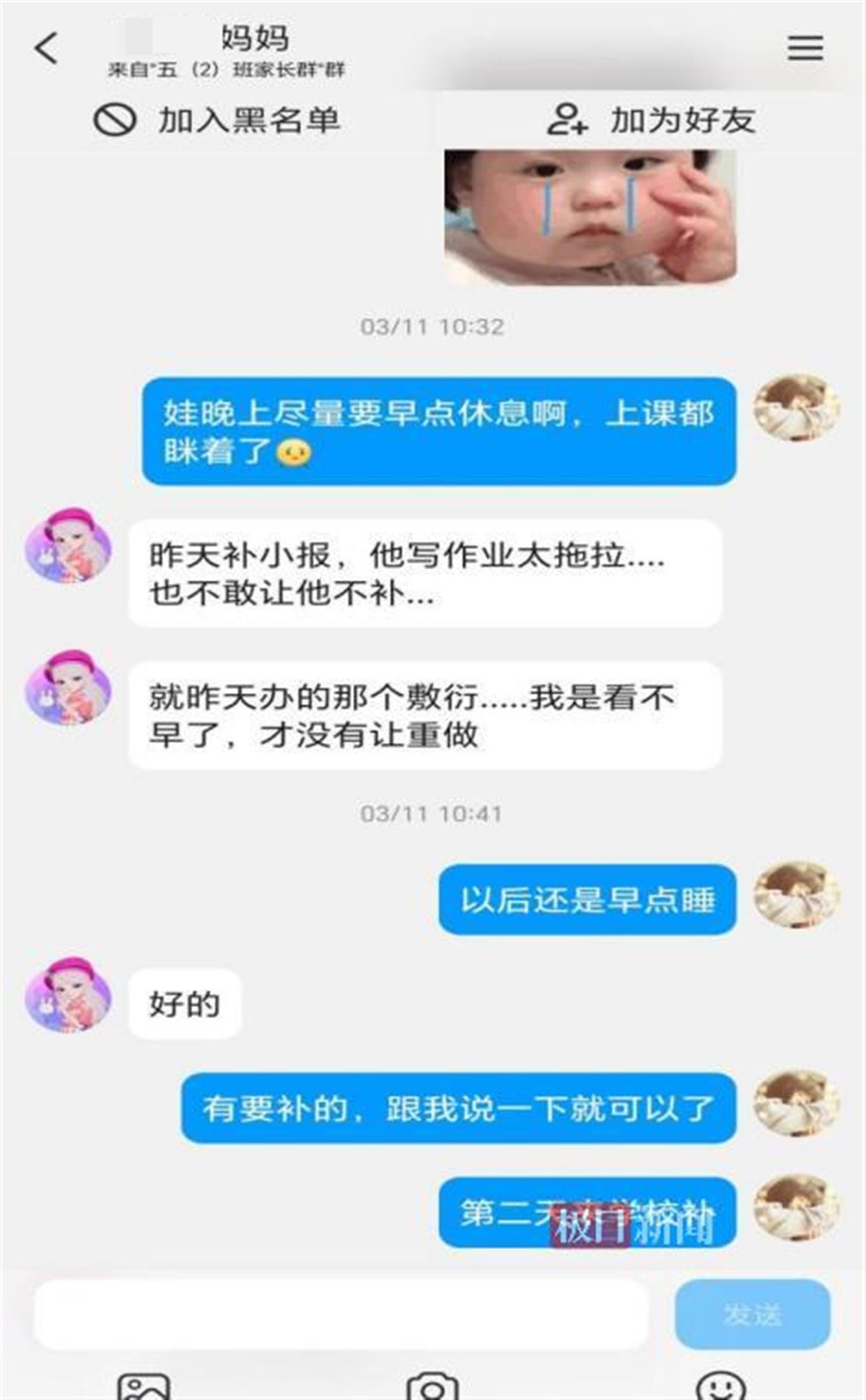View the avatar beside 以后还是早点睡 message
This screenshot has width=866, height=1400.
pos(796,895)
